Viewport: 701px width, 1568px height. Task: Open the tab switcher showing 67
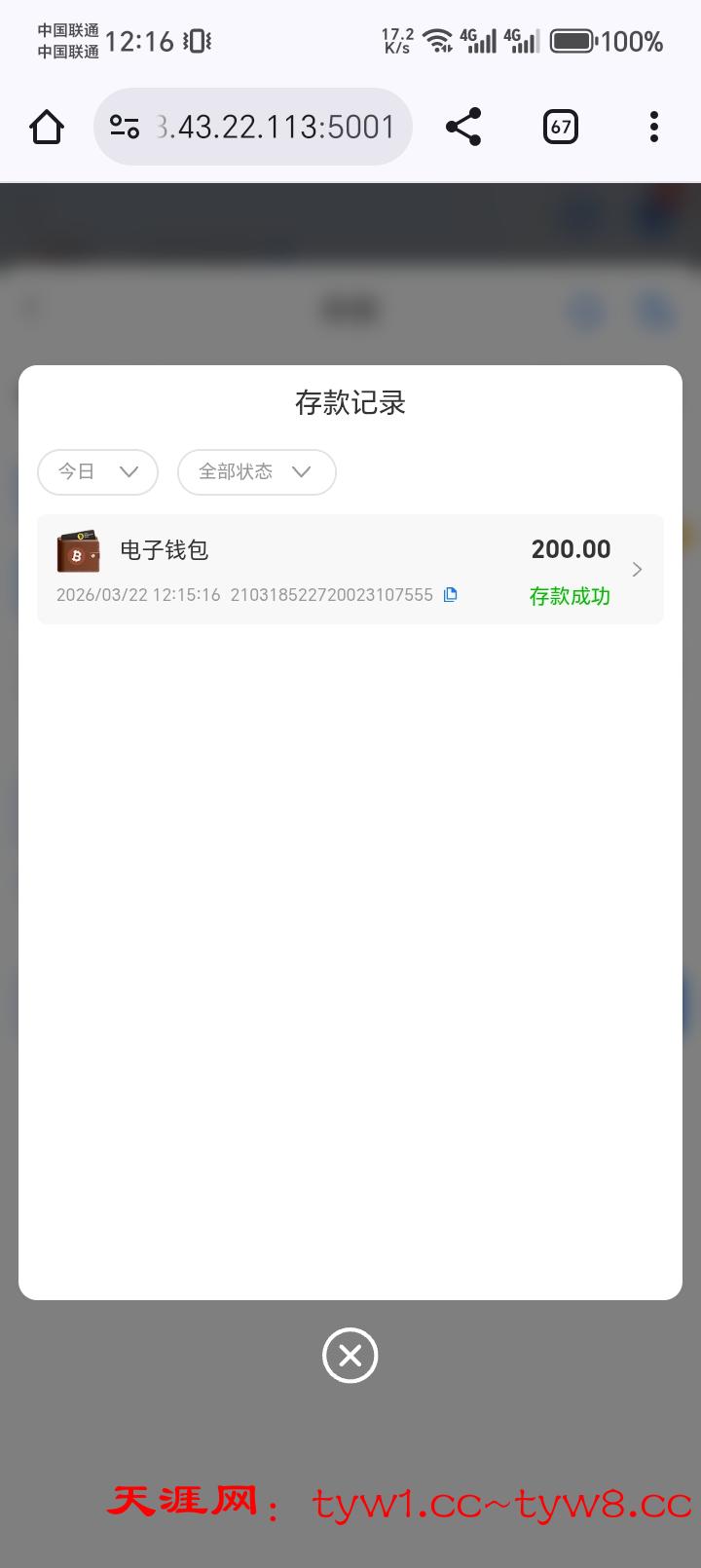(561, 127)
